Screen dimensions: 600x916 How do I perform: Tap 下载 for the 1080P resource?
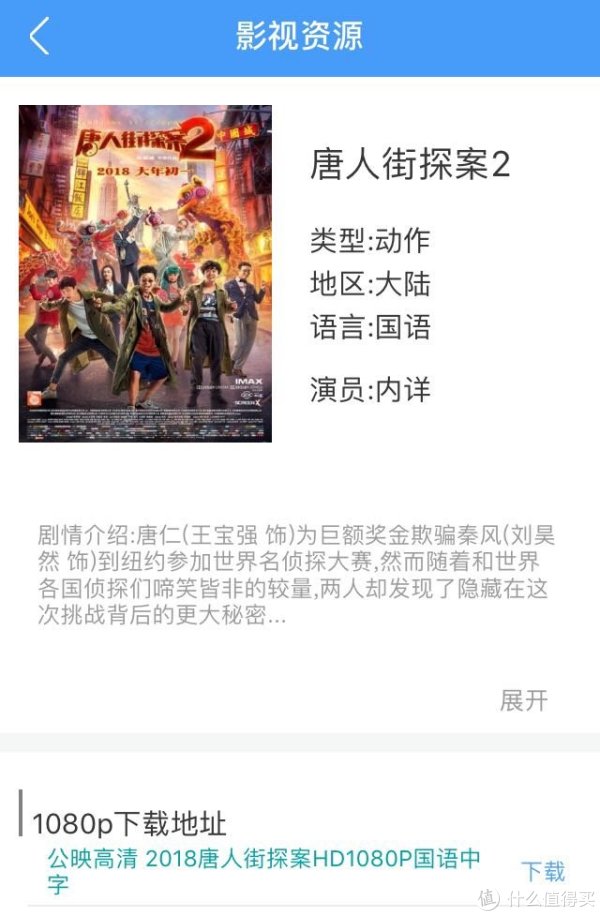coord(543,872)
